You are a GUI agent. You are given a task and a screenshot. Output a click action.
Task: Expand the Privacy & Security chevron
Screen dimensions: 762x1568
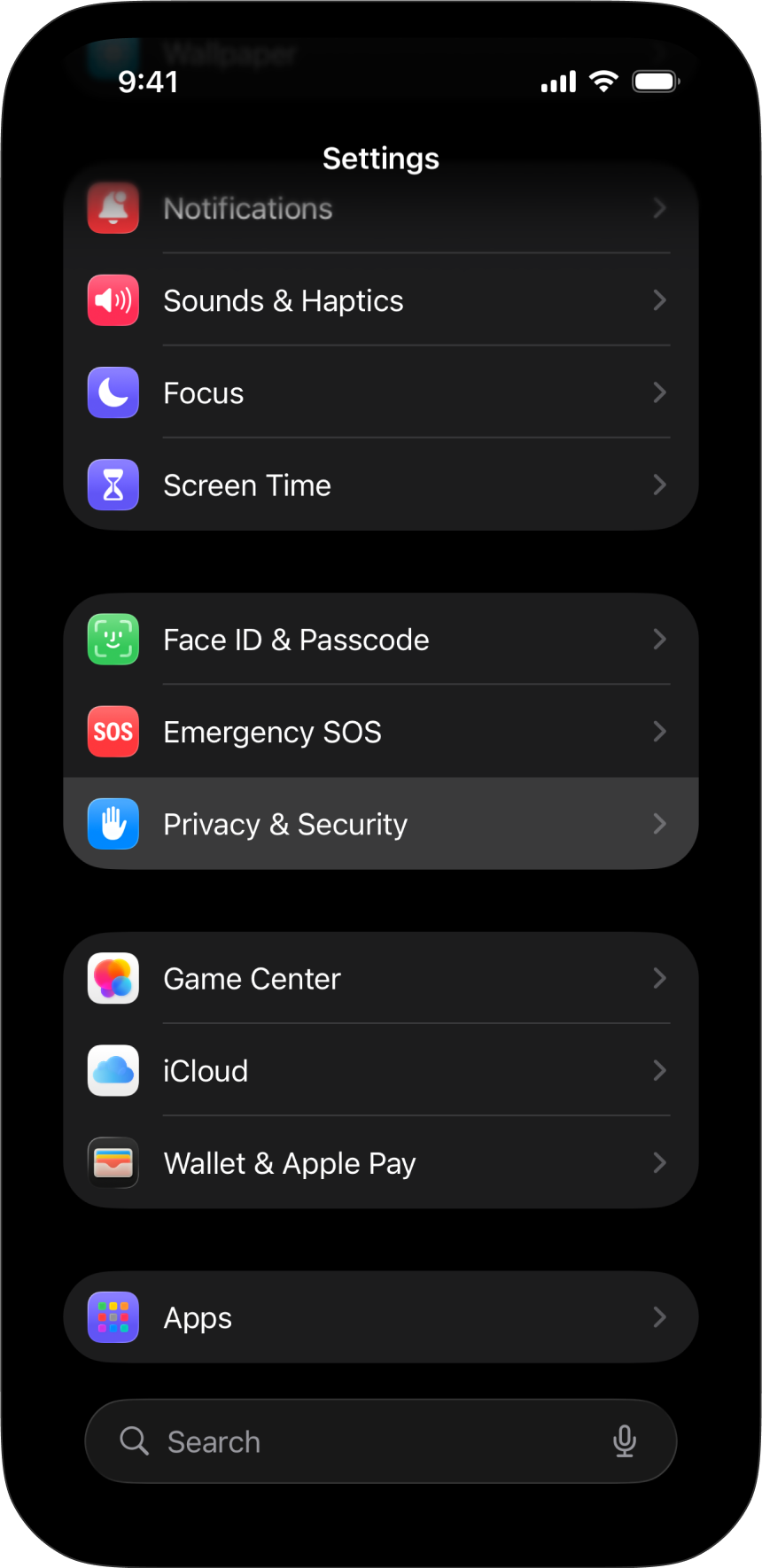(659, 824)
